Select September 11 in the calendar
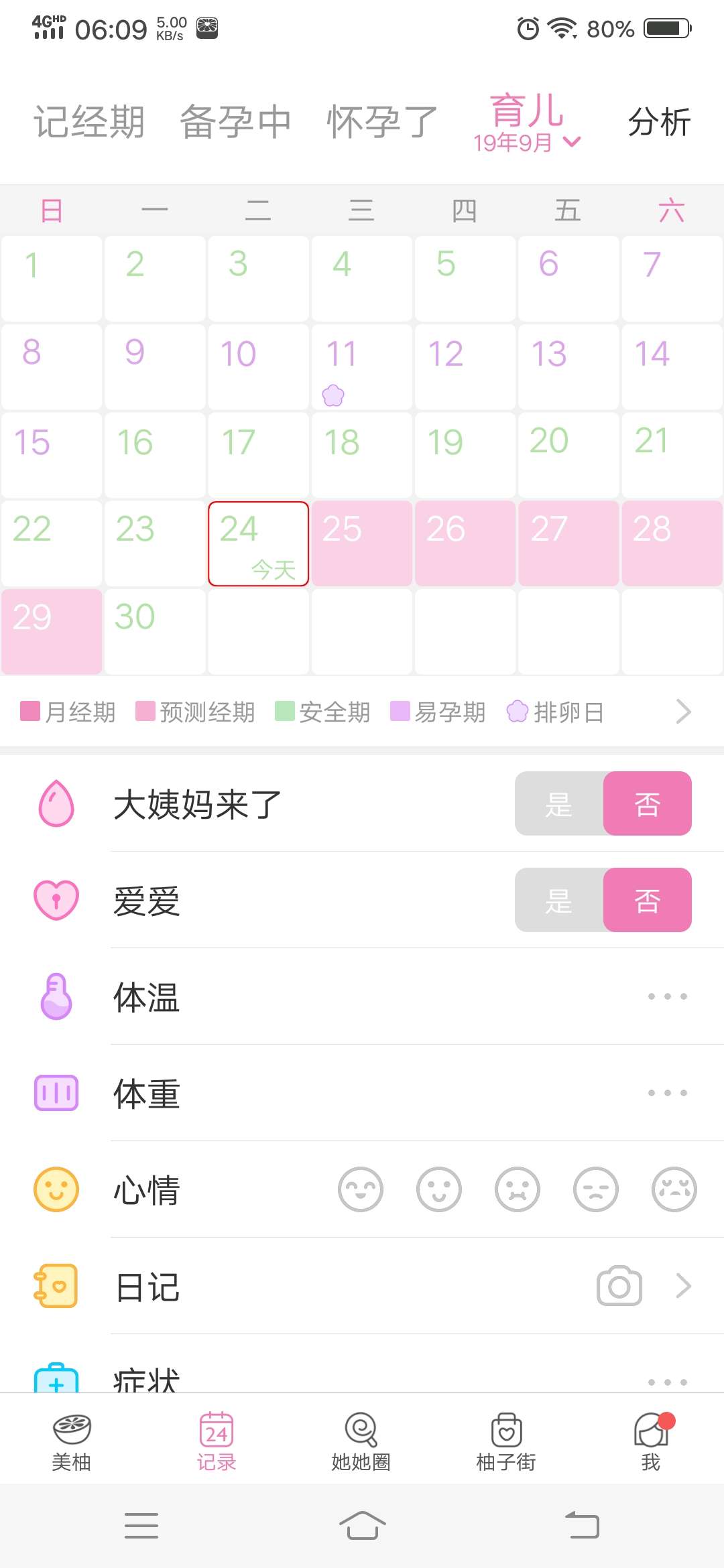Image resolution: width=724 pixels, height=1568 pixels. tap(361, 367)
